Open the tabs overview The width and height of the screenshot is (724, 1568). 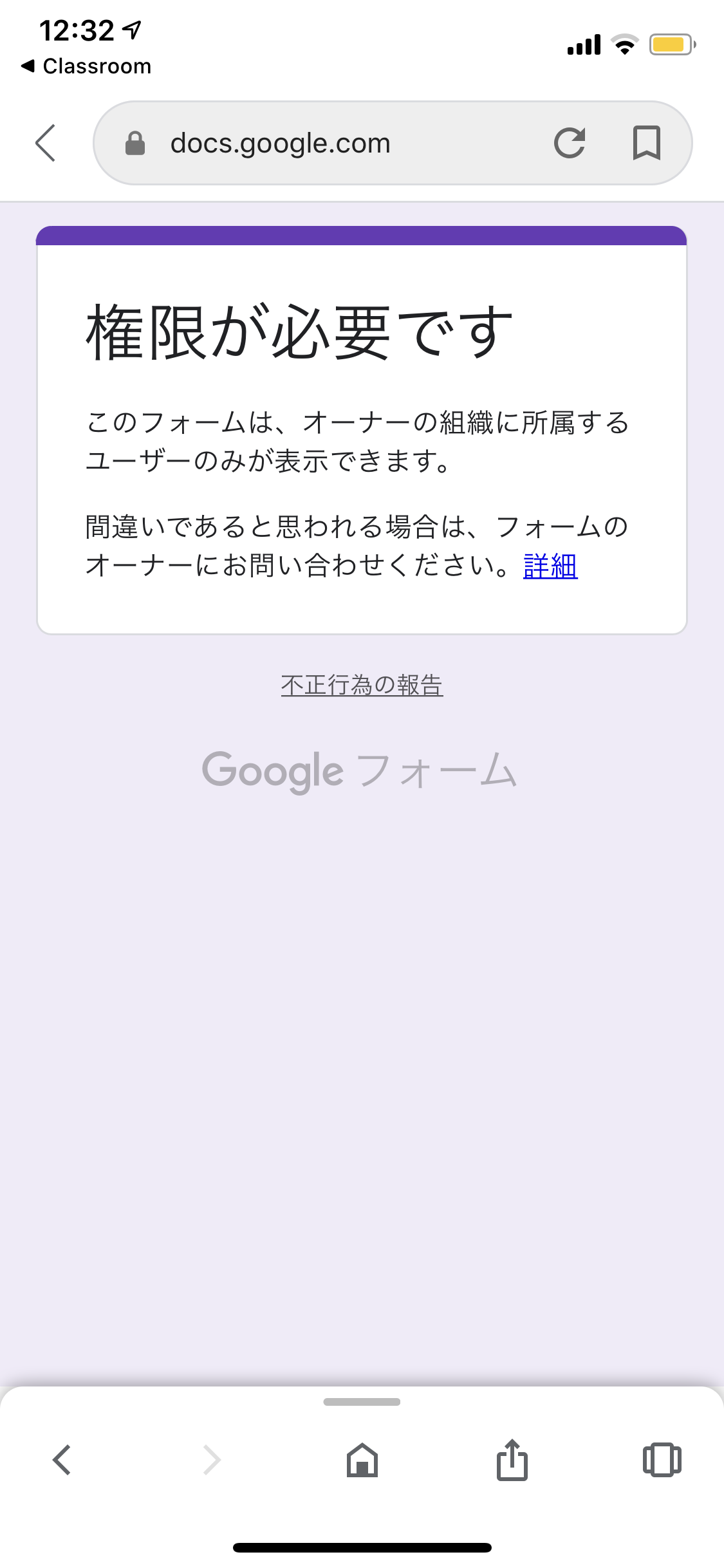coord(662,1460)
